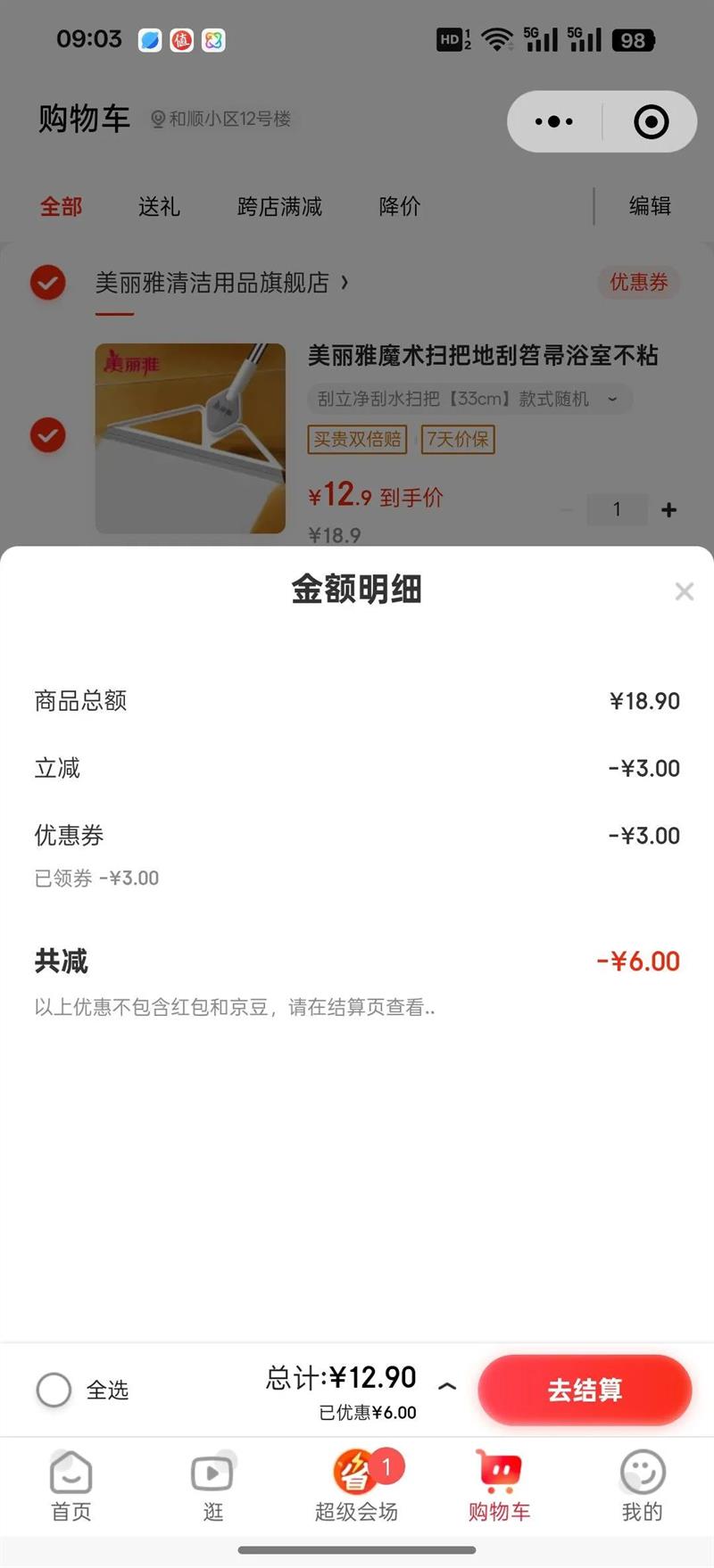Viewport: 714px width, 1568px height.
Task: Toggle the 全选 checkbox
Action: tap(54, 1390)
